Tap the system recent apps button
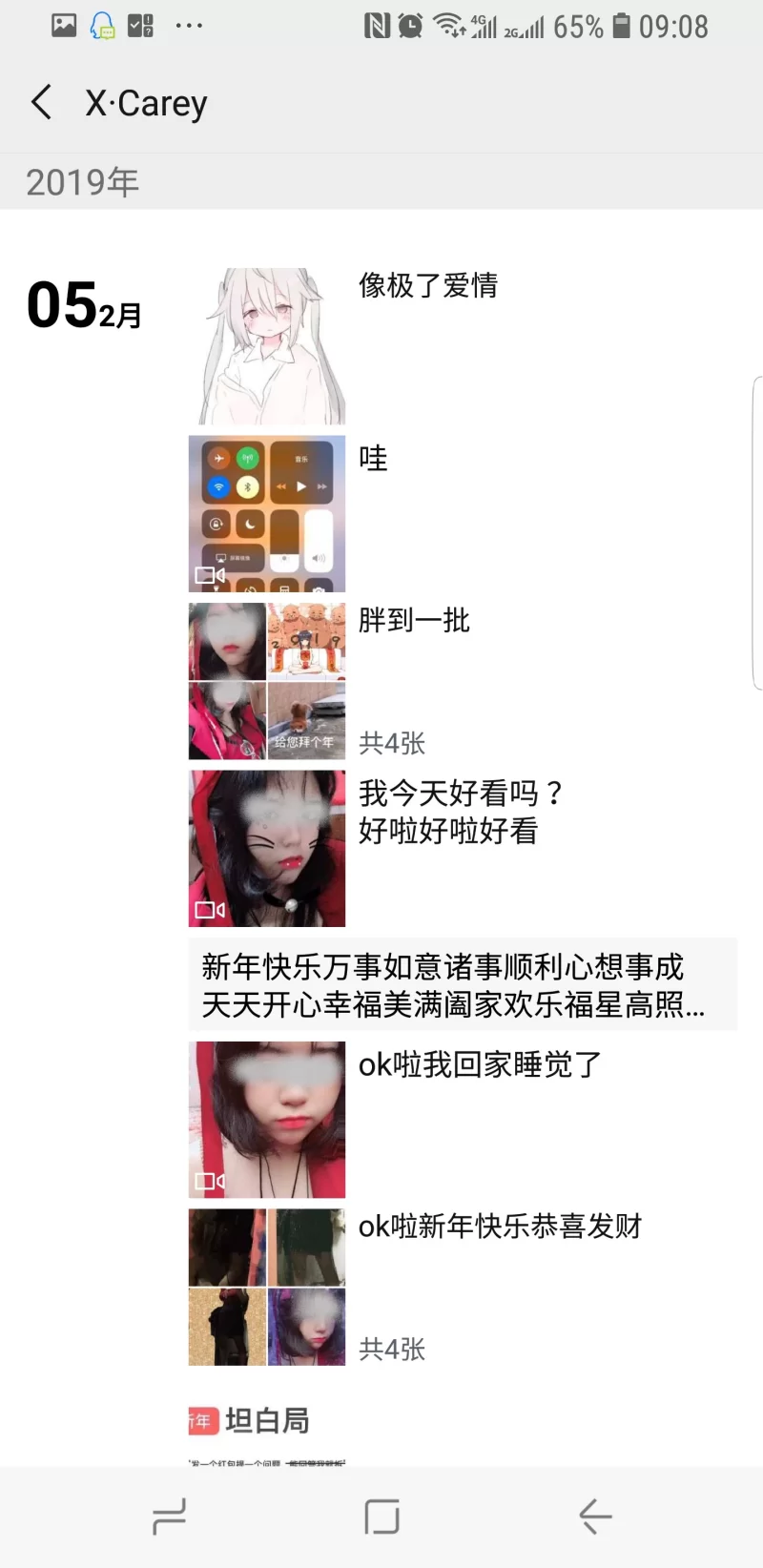Image resolution: width=763 pixels, height=1568 pixels. point(169,1516)
